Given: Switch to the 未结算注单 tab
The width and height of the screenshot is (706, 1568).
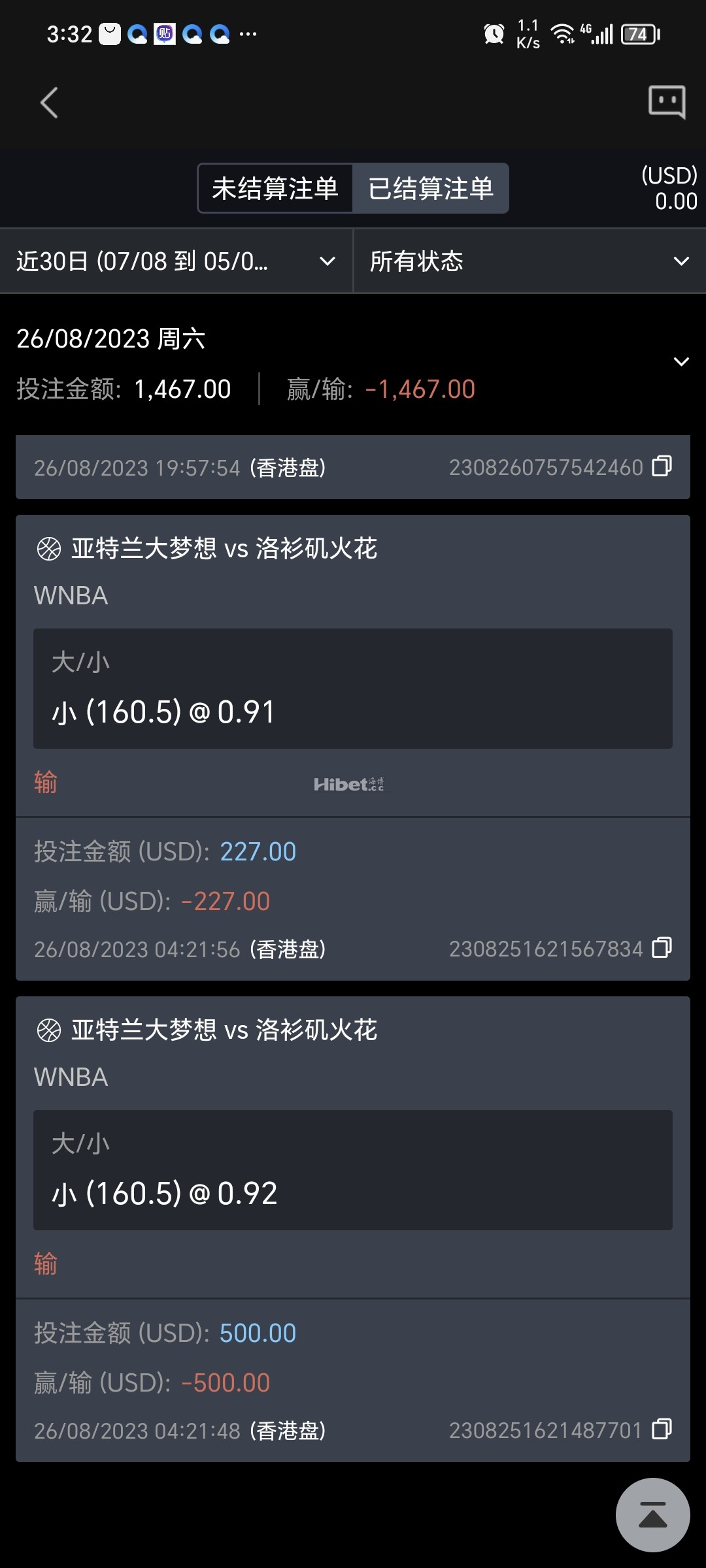Looking at the screenshot, I should pos(275,188).
